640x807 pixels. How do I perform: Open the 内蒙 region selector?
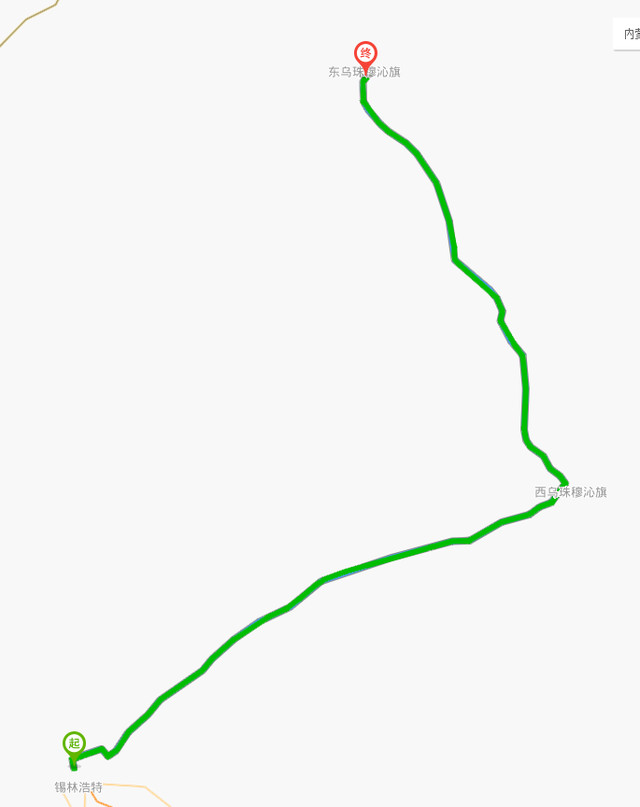629,34
